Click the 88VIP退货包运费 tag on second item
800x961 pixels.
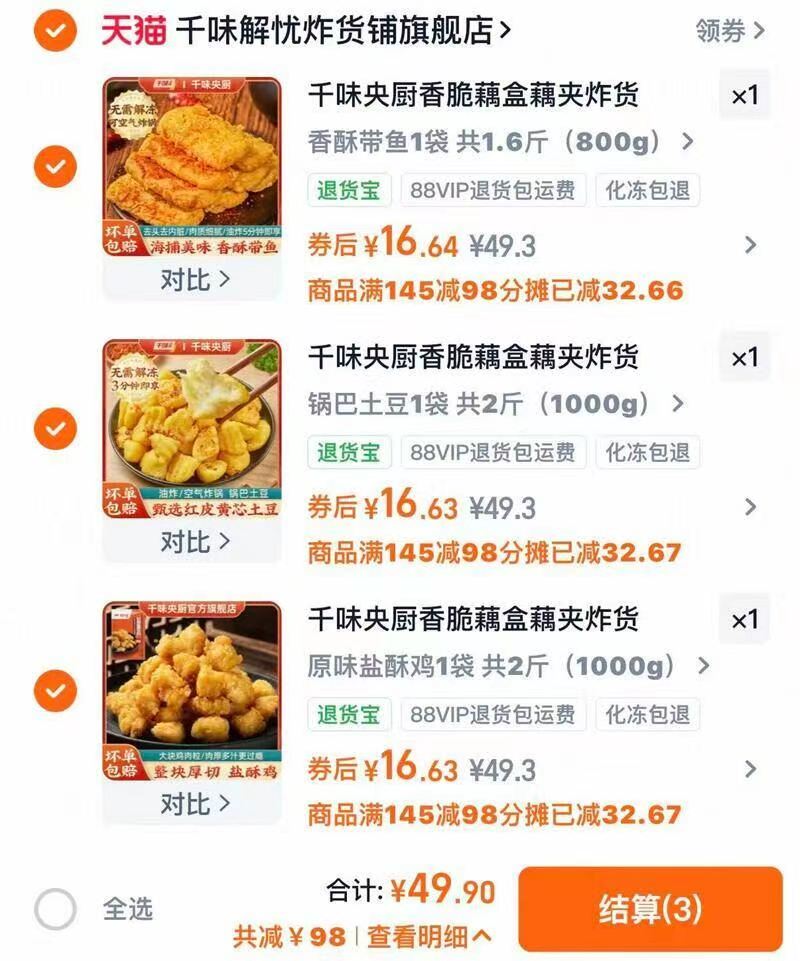[494, 452]
